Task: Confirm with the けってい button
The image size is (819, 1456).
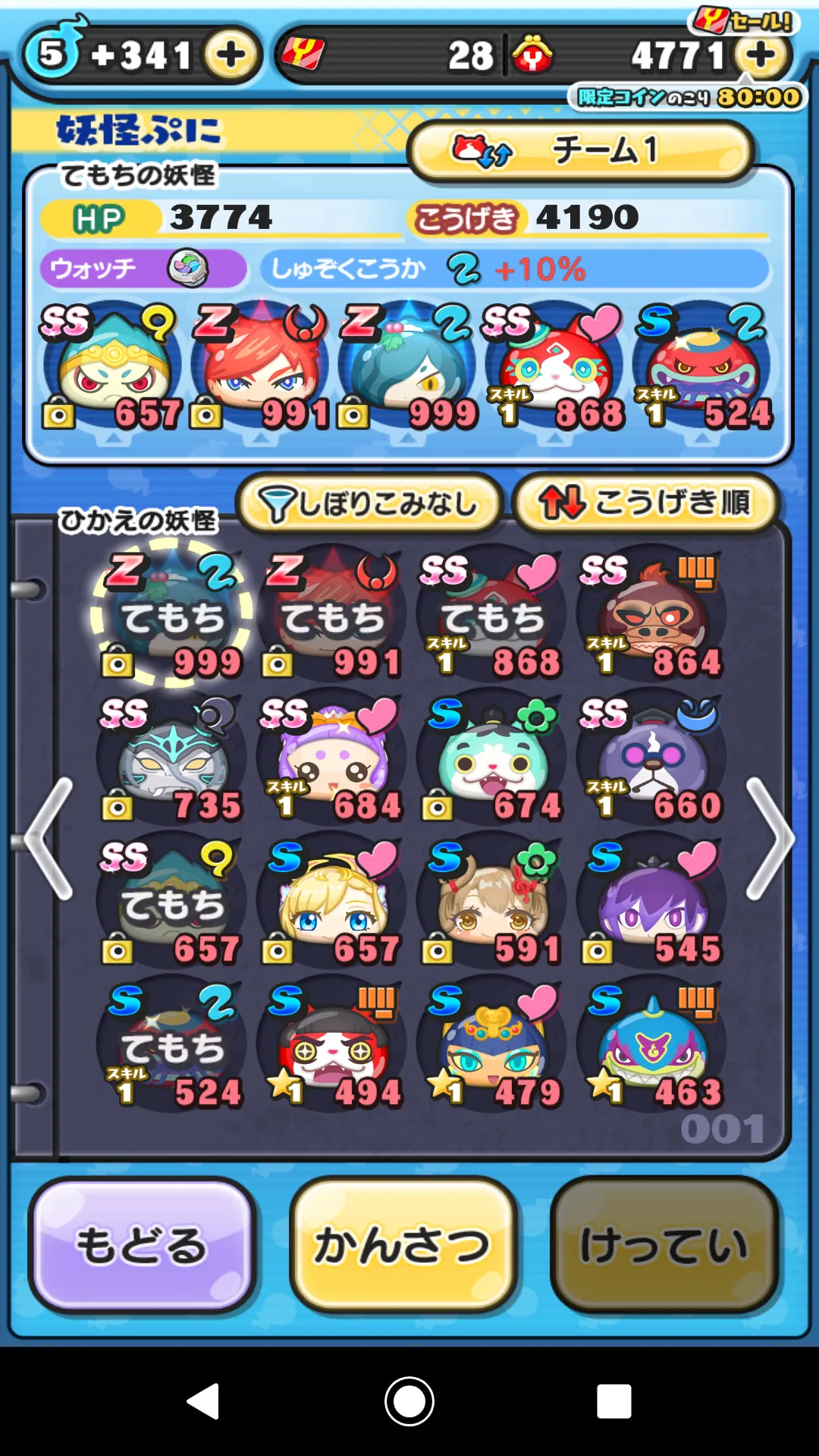Action: coord(664,1245)
